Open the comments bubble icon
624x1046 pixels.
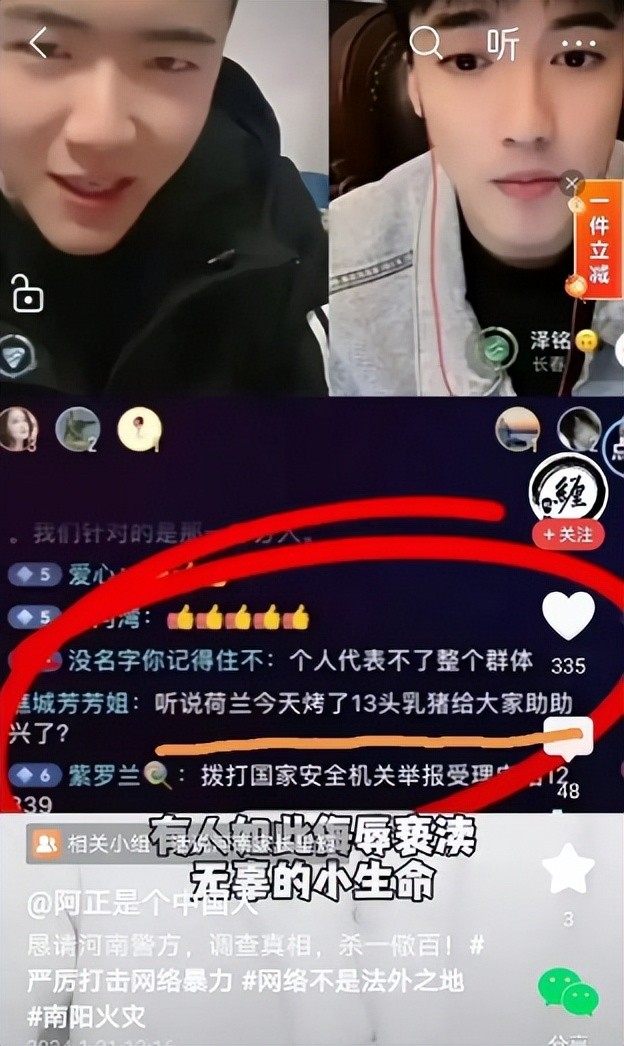point(568,738)
